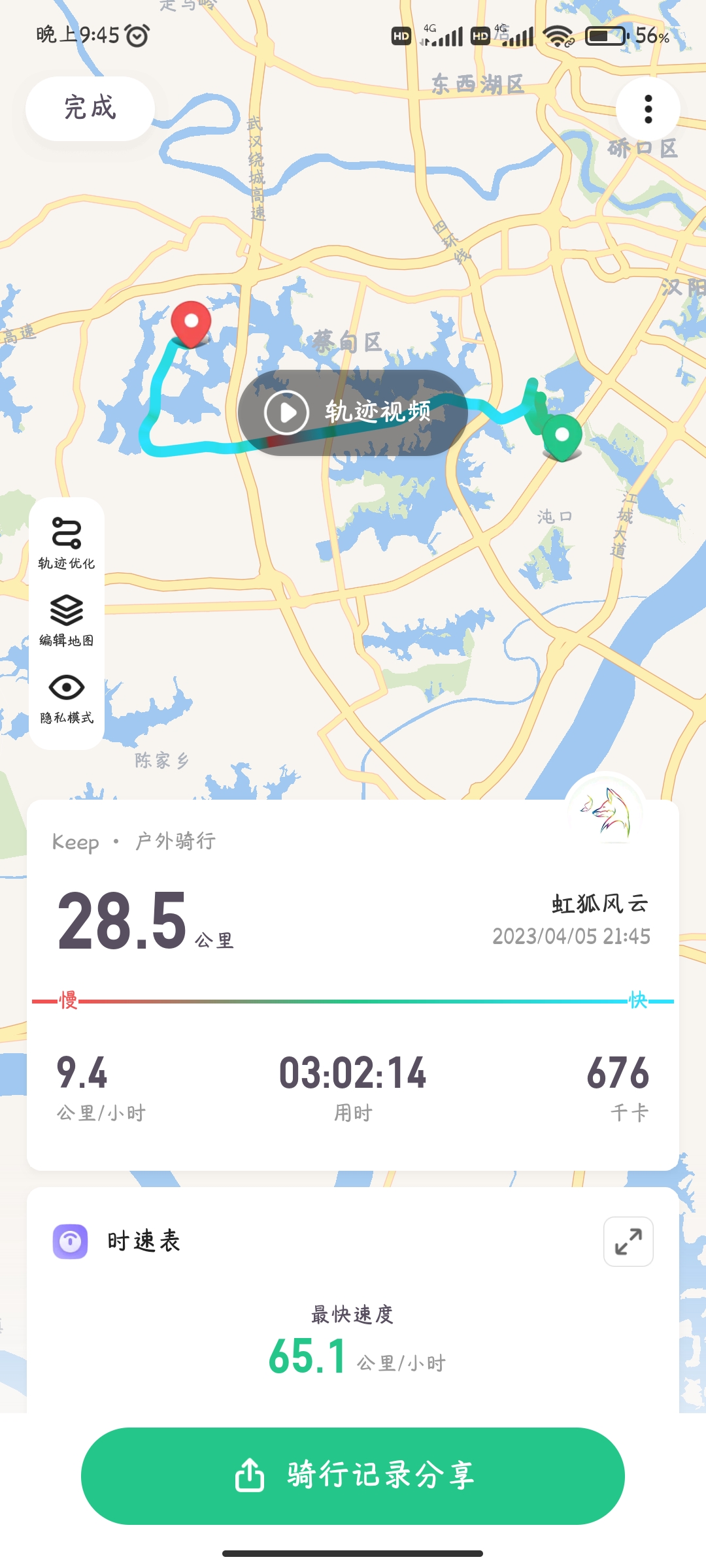This screenshot has height=1568, width=706.
Task: Tap the 慢-快 speed gradient bar
Action: pos(353,1000)
